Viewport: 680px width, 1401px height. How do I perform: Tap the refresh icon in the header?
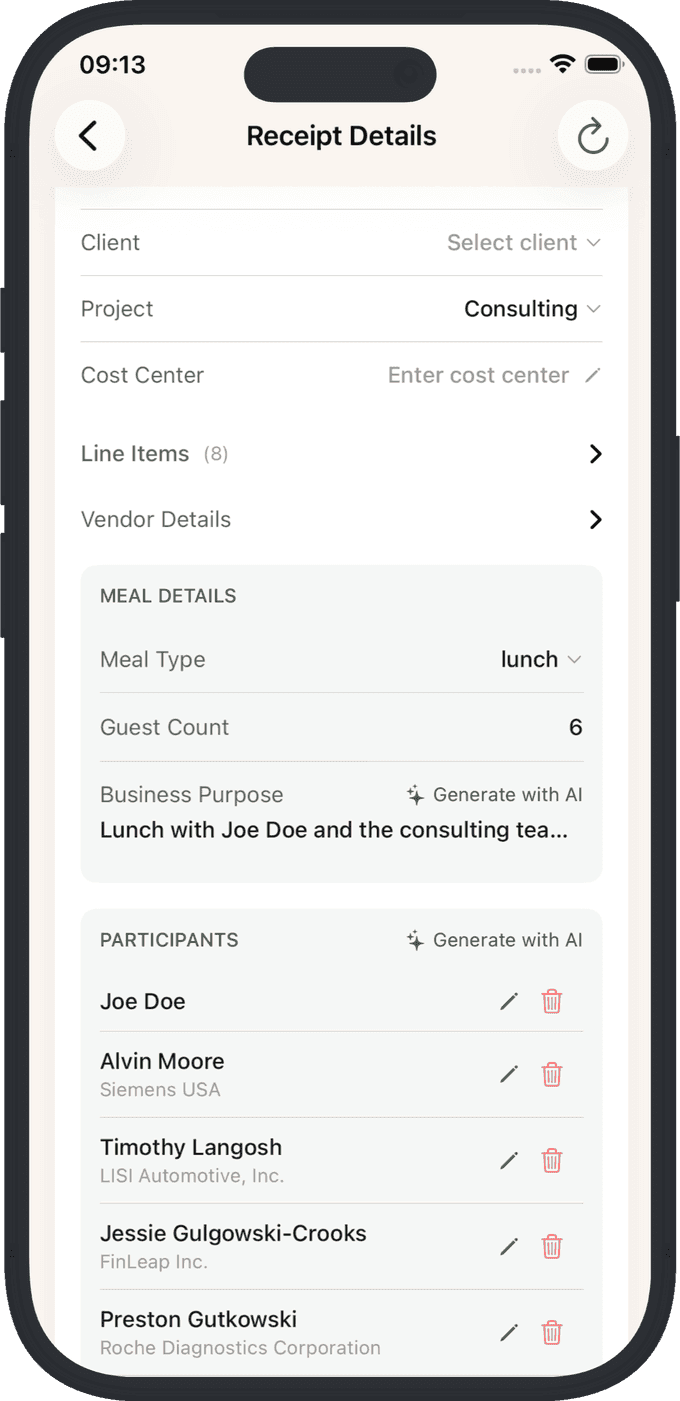pyautogui.click(x=592, y=136)
